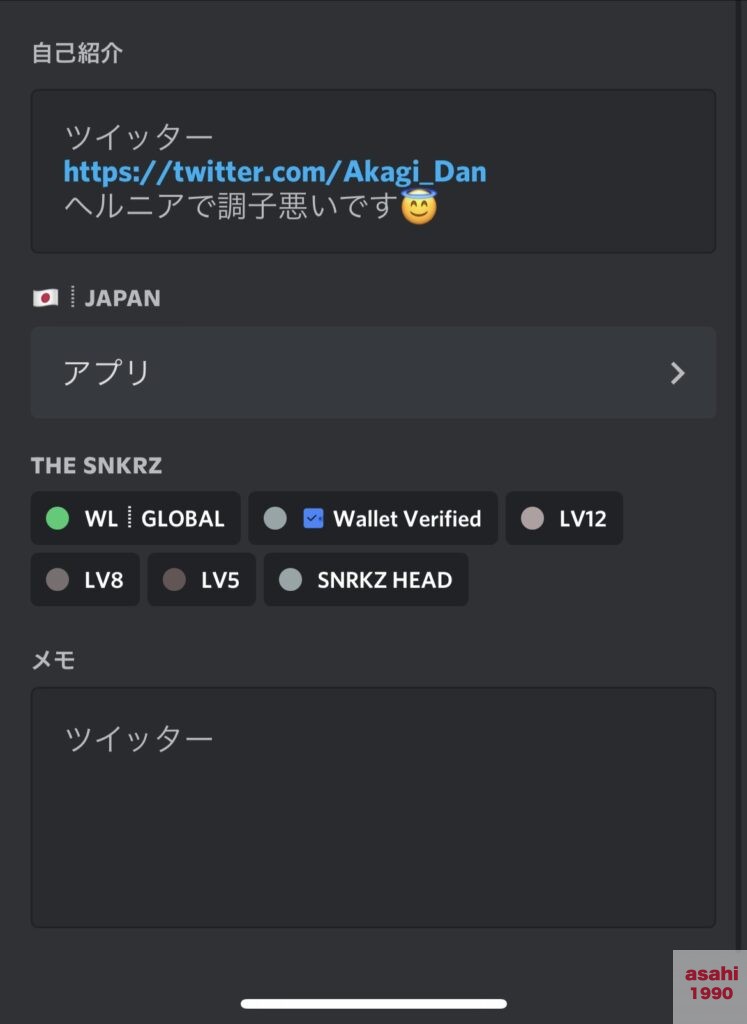Image resolution: width=747 pixels, height=1024 pixels.
Task: Select the LV12 role chip
Action: 564,518
